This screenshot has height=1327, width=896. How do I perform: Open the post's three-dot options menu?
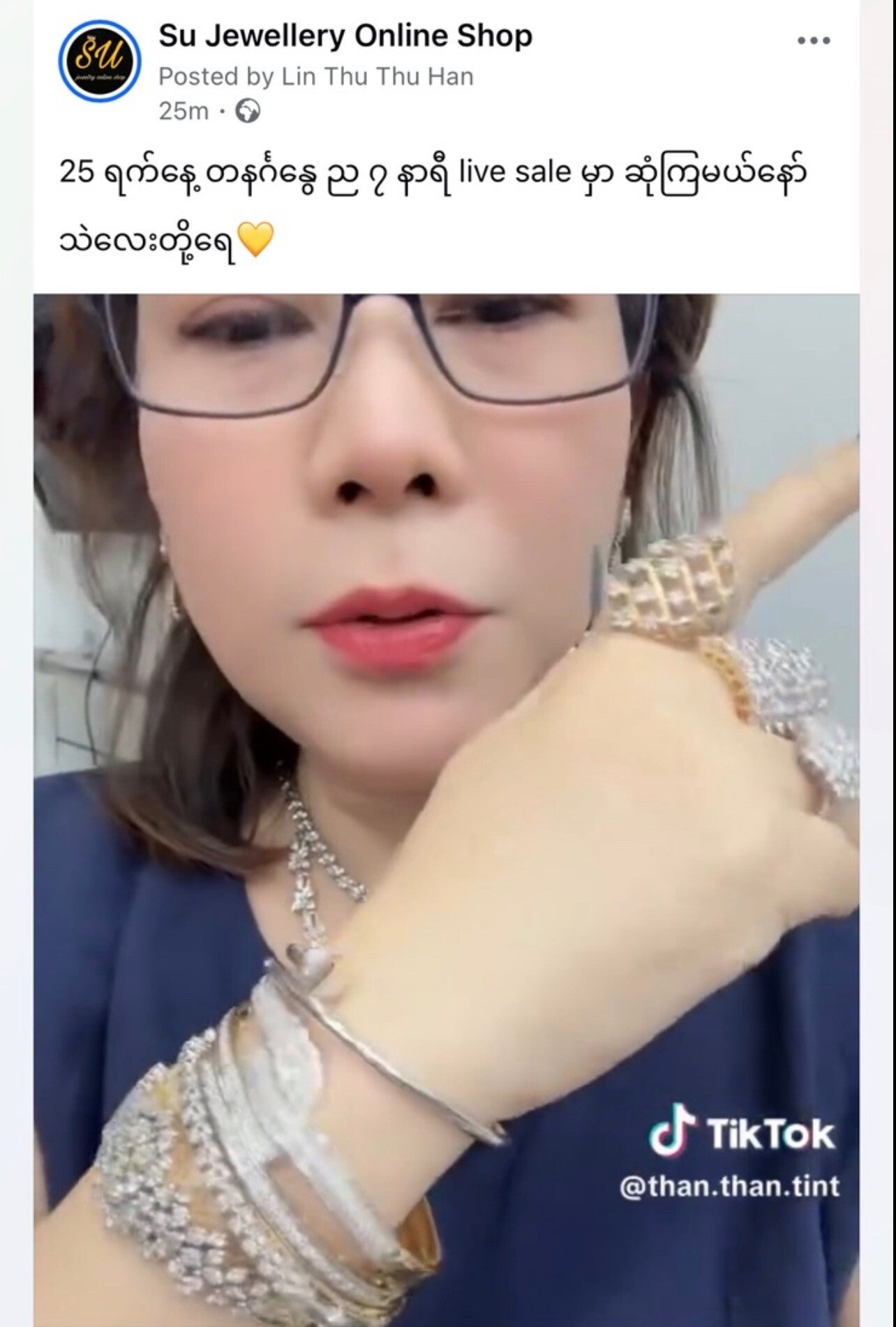(814, 40)
